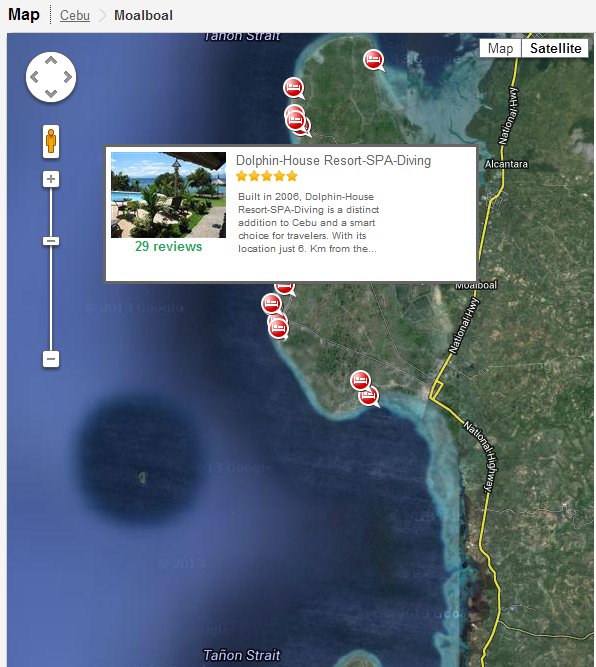The height and width of the screenshot is (667, 596).
Task: Pan the map up with the arrow
Action: (51, 61)
